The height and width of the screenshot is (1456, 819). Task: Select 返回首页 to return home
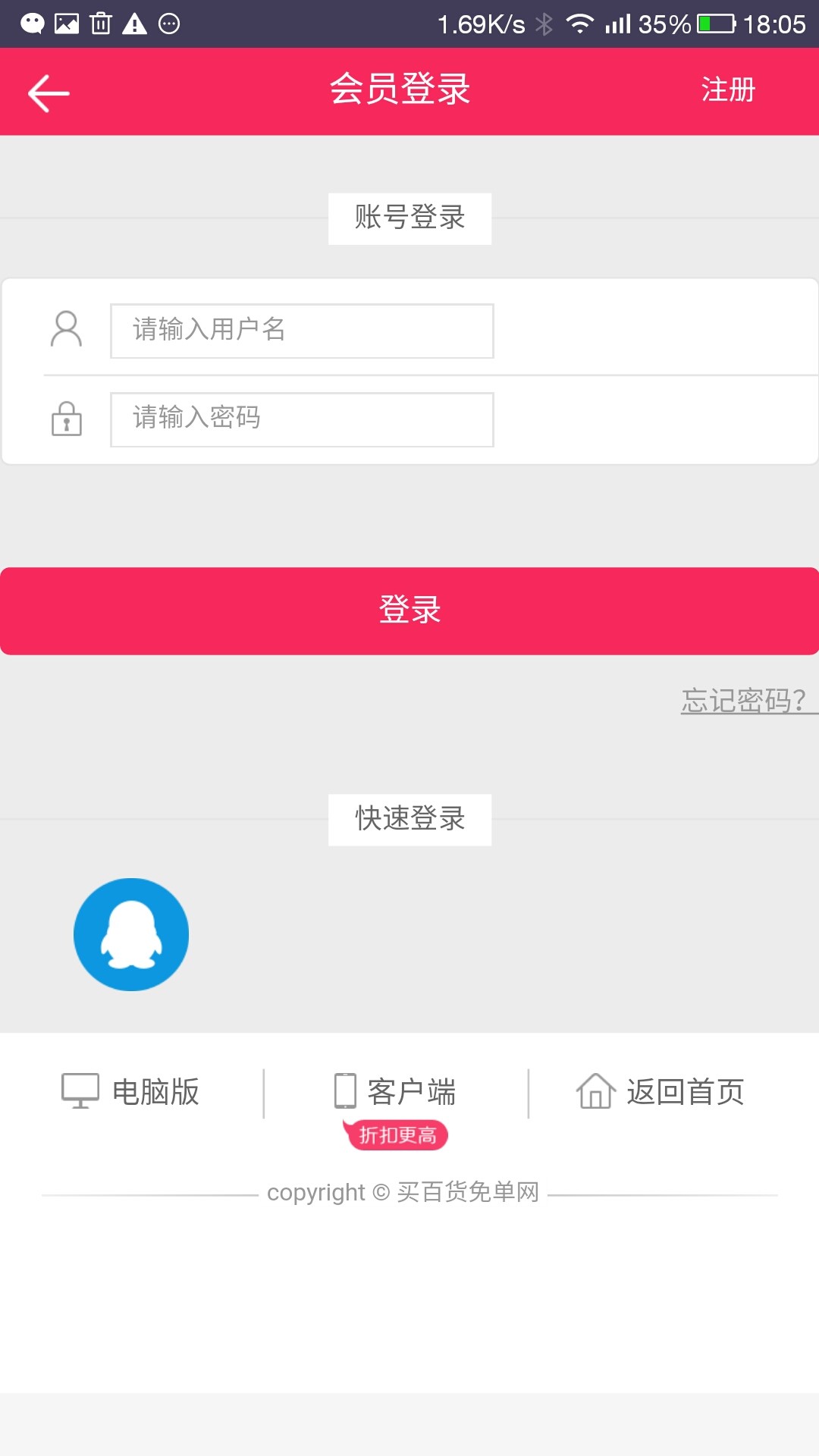pyautogui.click(x=661, y=1092)
